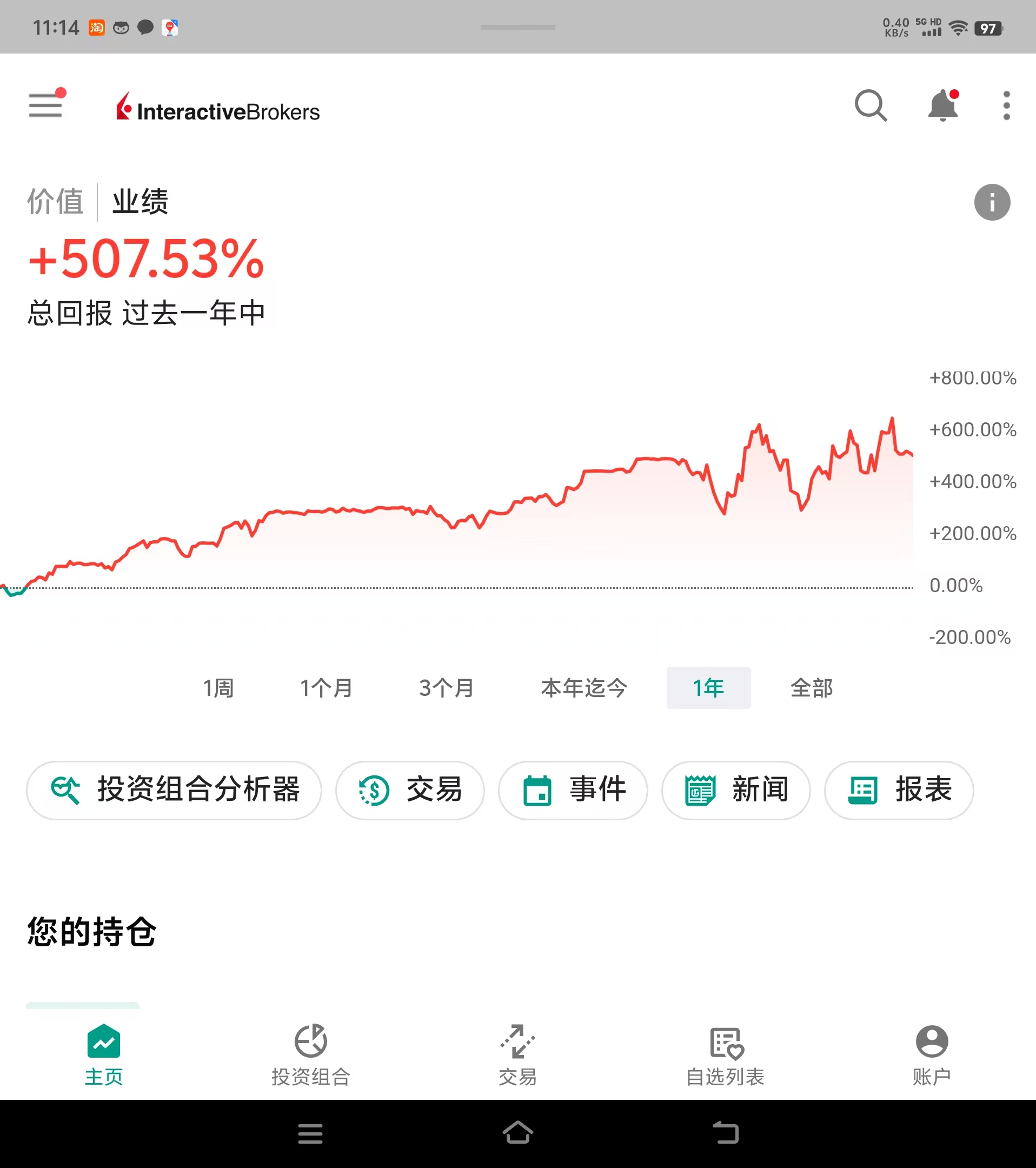Open the 新闻 chip

[x=736, y=790]
